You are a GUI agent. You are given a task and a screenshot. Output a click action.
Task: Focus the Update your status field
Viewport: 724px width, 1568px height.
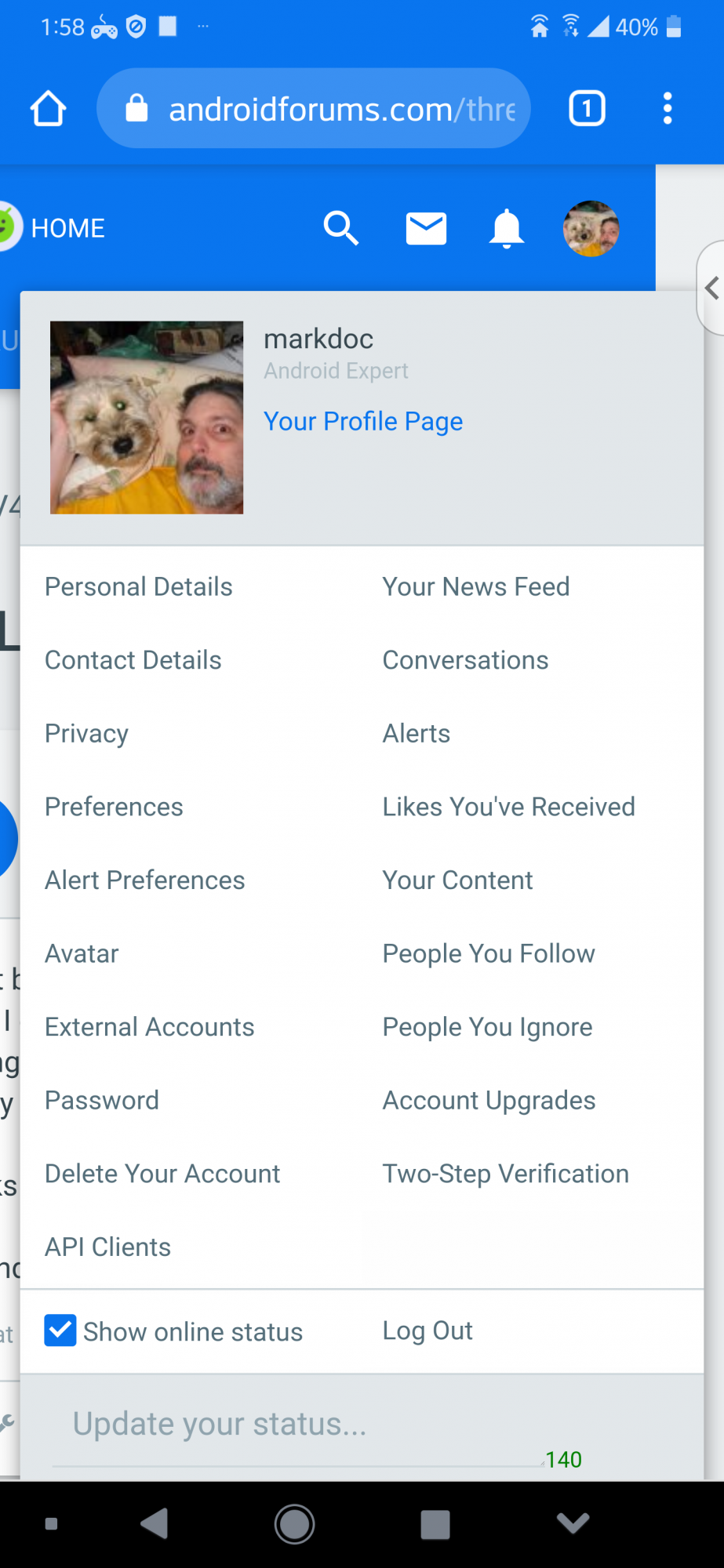click(298, 1425)
